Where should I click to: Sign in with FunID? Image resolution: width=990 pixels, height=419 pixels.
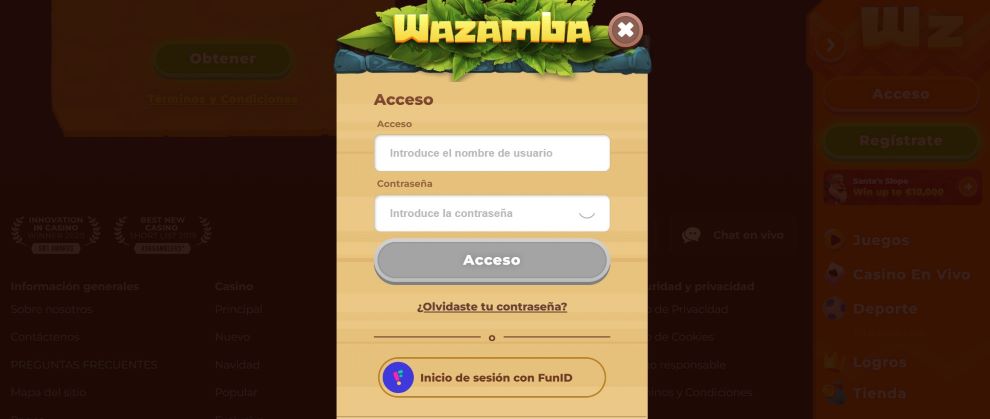[491, 377]
